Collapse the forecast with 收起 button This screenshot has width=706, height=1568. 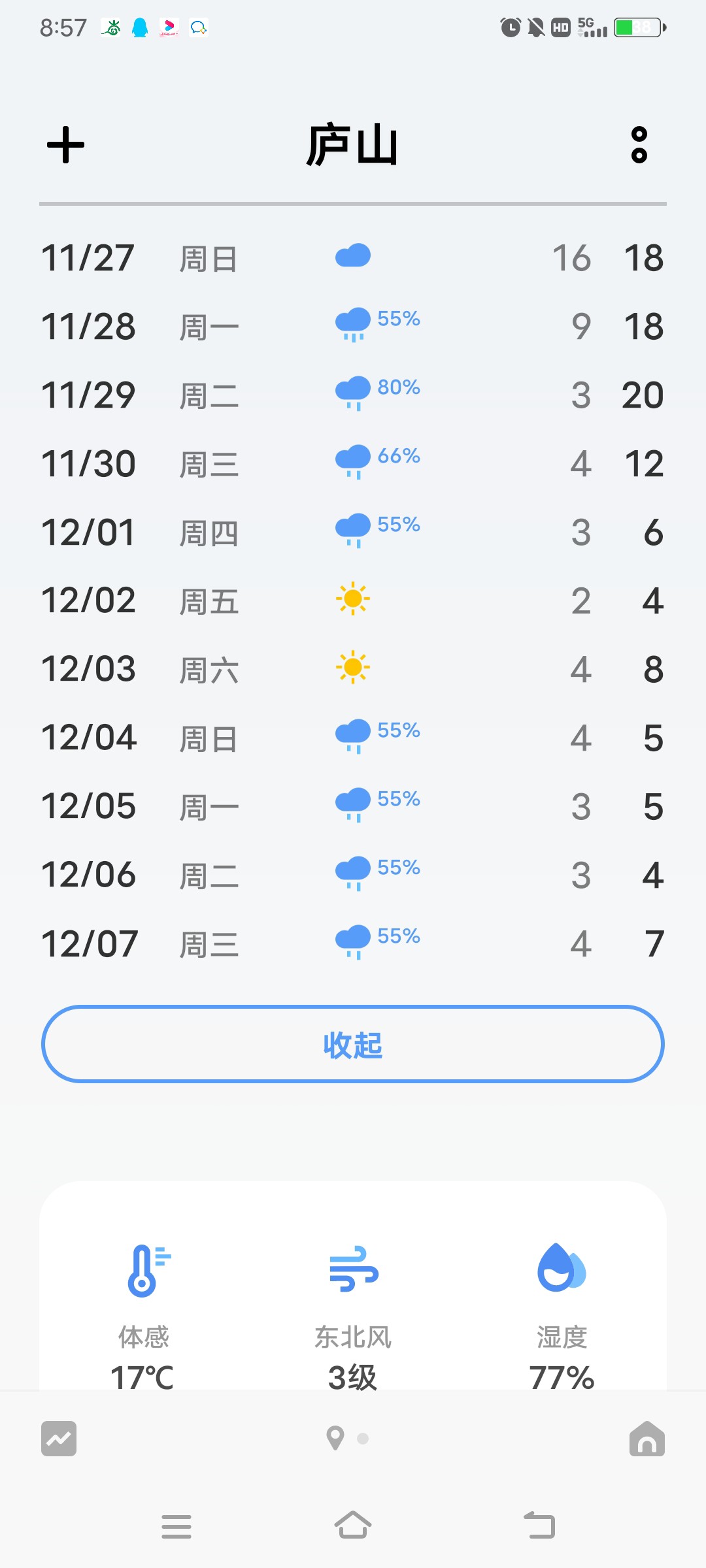pos(353,1044)
